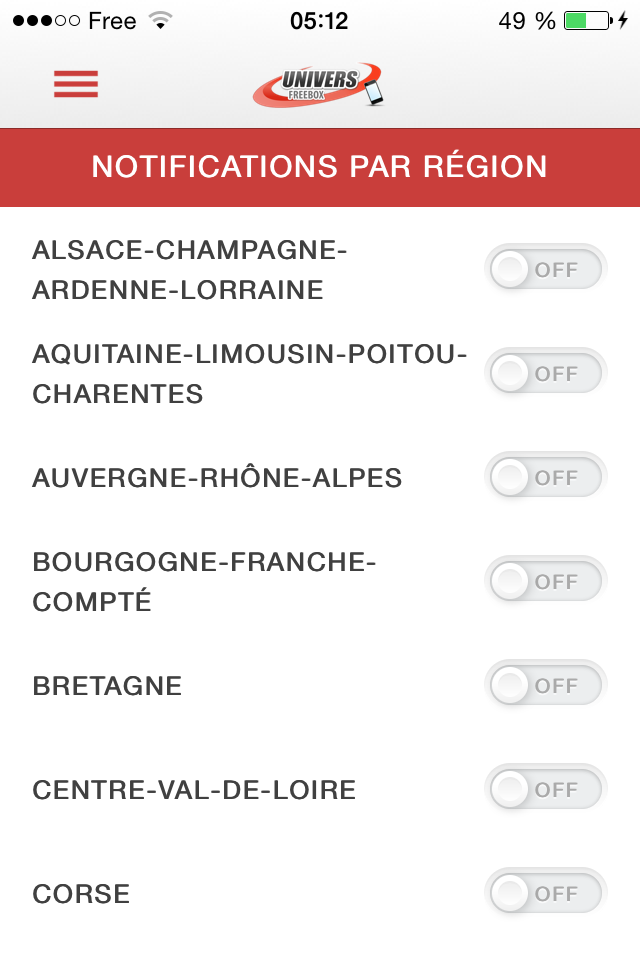The height and width of the screenshot is (960, 640).
Task: Activate Bretagne region notifications
Action: point(546,685)
